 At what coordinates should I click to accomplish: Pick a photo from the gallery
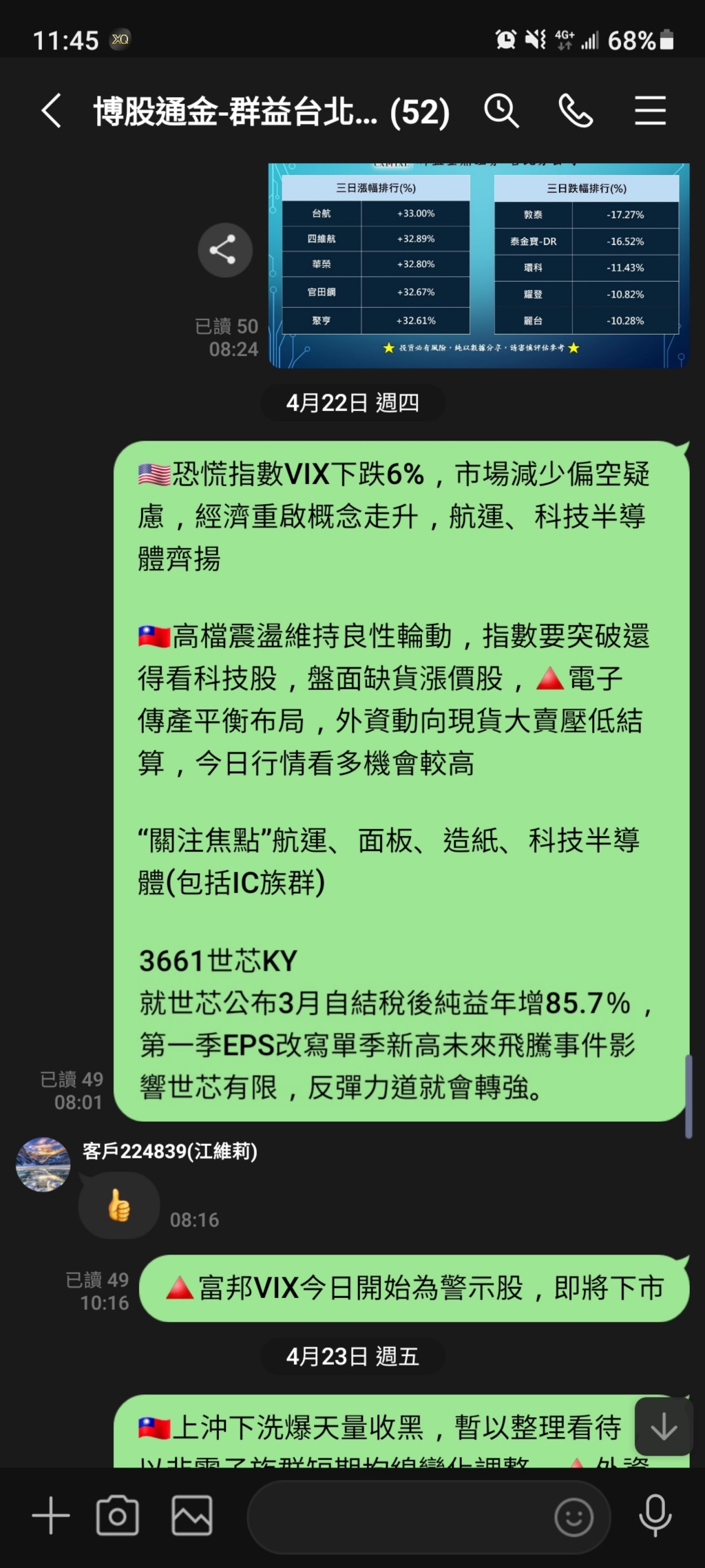coord(191,1516)
